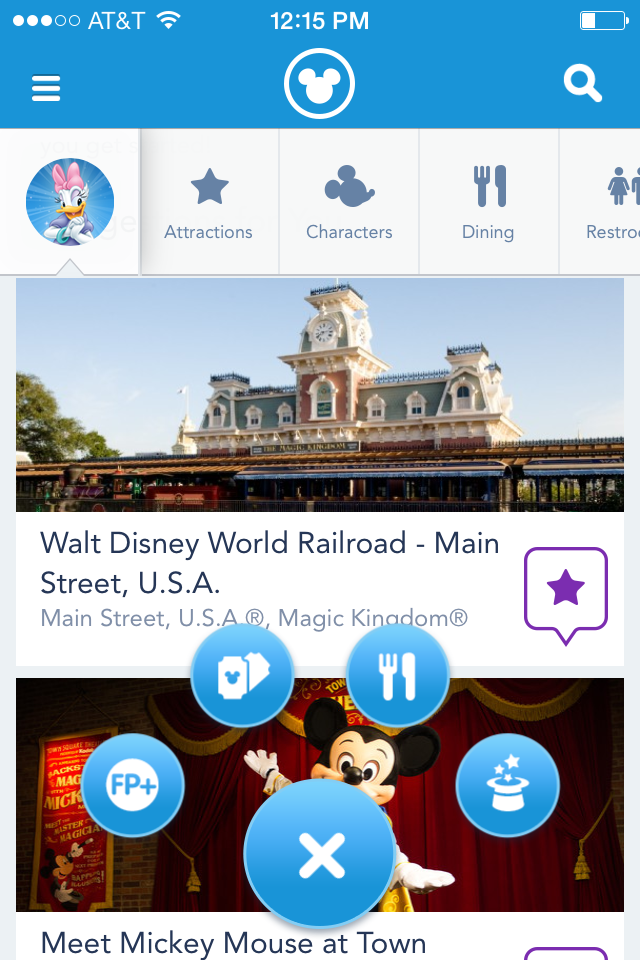Open the search magnifier
Viewport: 640px width, 960px height.
click(582, 84)
